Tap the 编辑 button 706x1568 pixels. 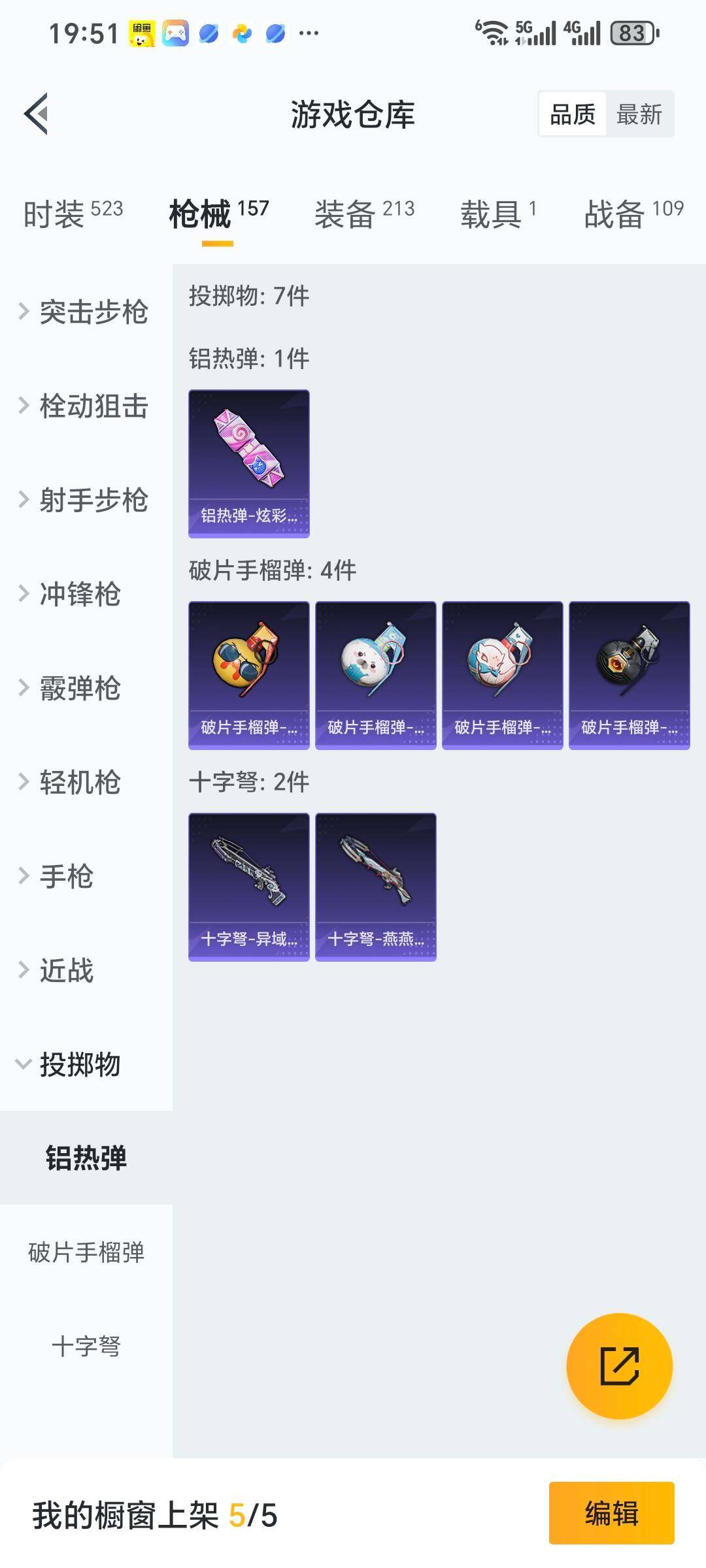click(611, 1512)
